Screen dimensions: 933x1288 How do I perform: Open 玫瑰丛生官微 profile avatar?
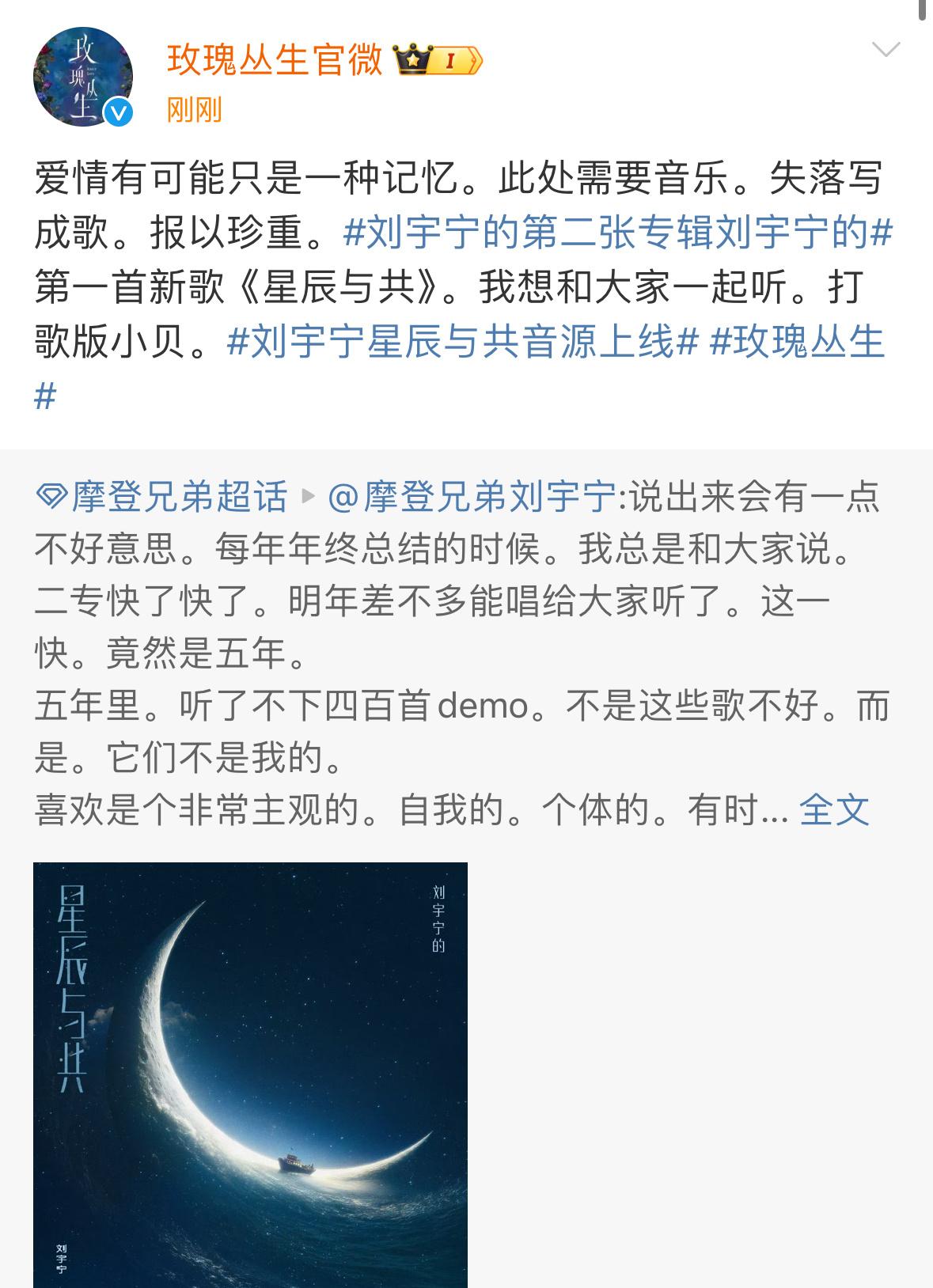coord(82,77)
